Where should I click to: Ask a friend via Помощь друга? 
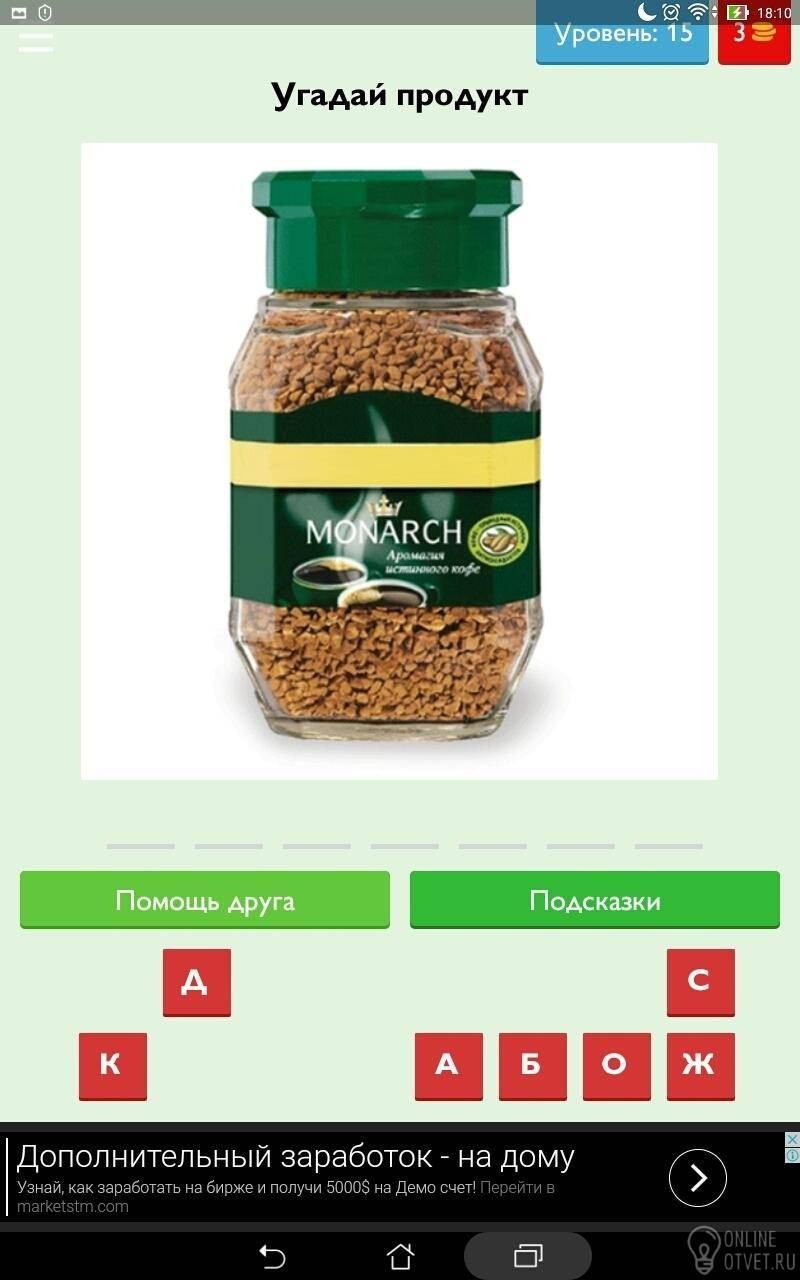pyautogui.click(x=205, y=900)
